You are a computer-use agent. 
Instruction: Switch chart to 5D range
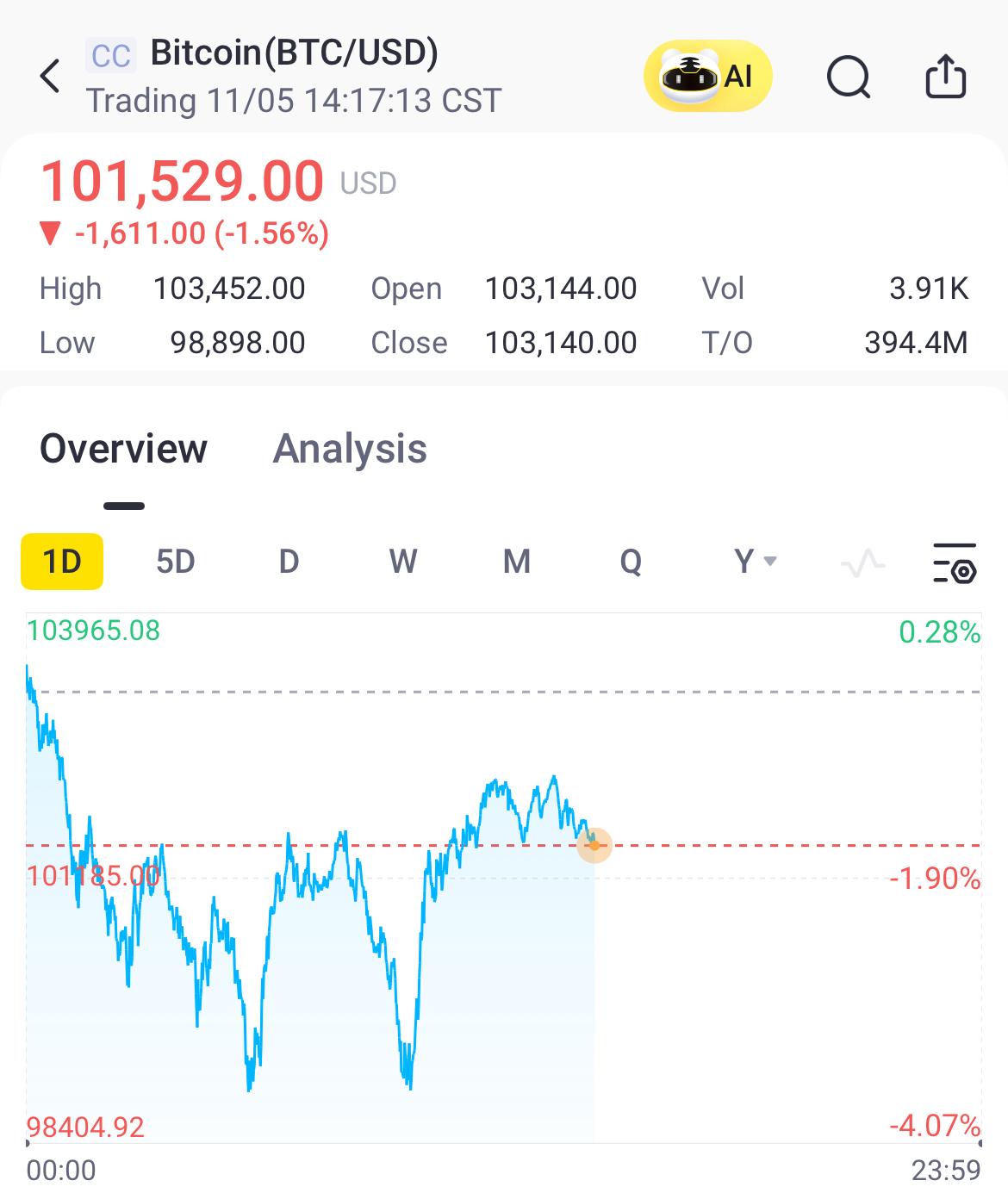176,562
